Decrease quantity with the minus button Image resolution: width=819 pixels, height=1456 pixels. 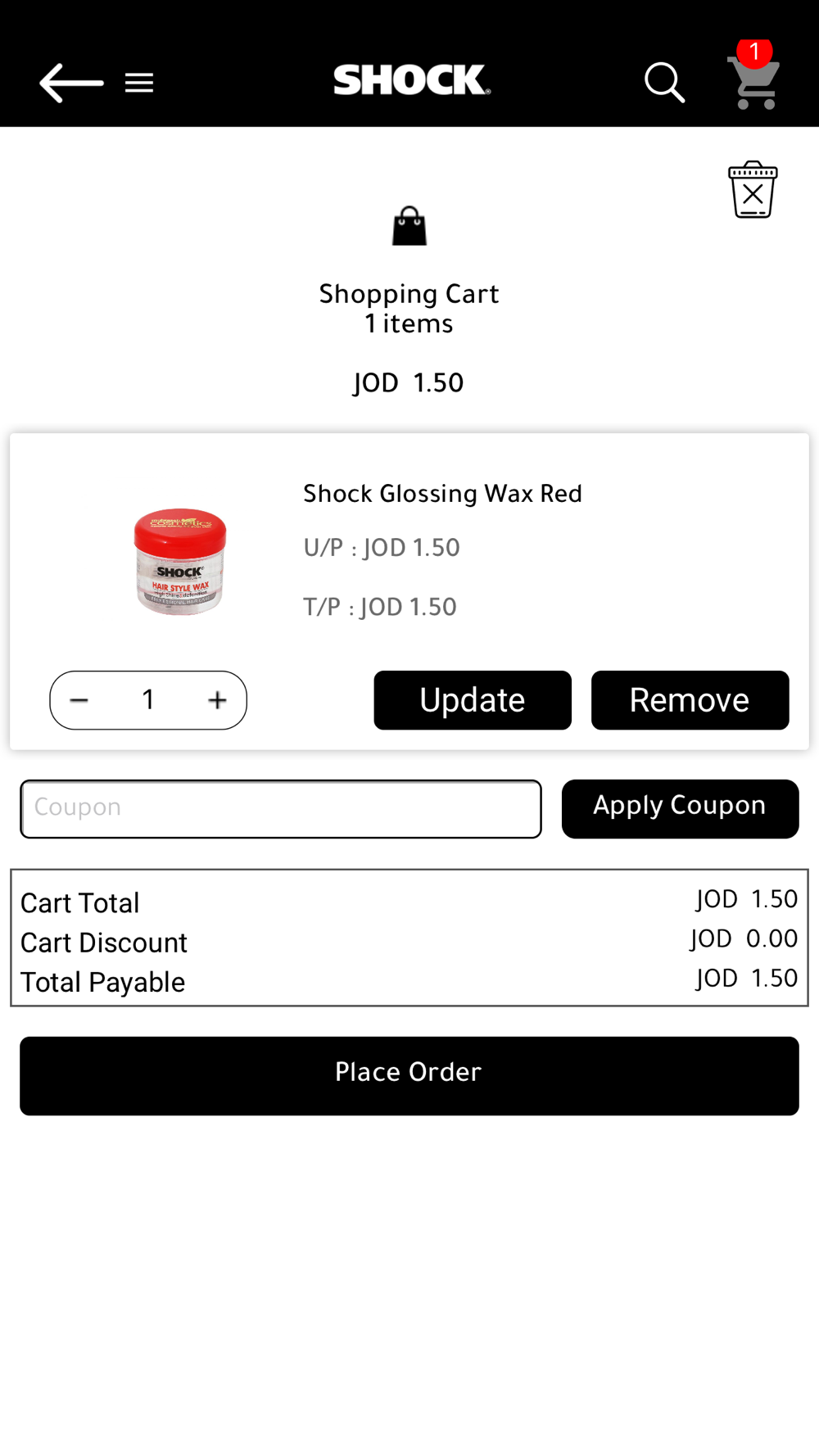(x=79, y=700)
